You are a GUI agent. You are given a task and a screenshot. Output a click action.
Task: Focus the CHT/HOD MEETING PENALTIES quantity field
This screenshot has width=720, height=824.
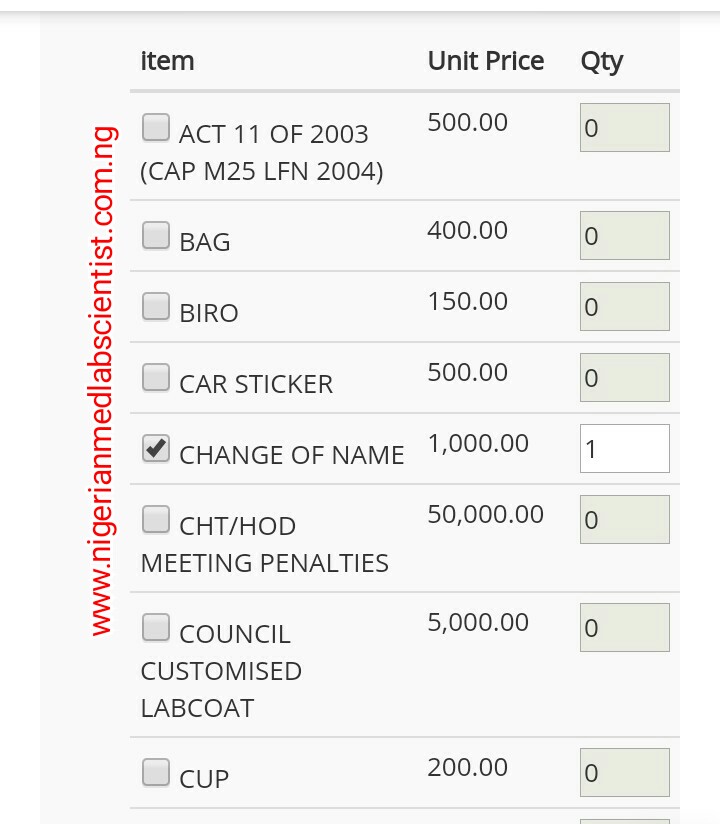coord(624,519)
